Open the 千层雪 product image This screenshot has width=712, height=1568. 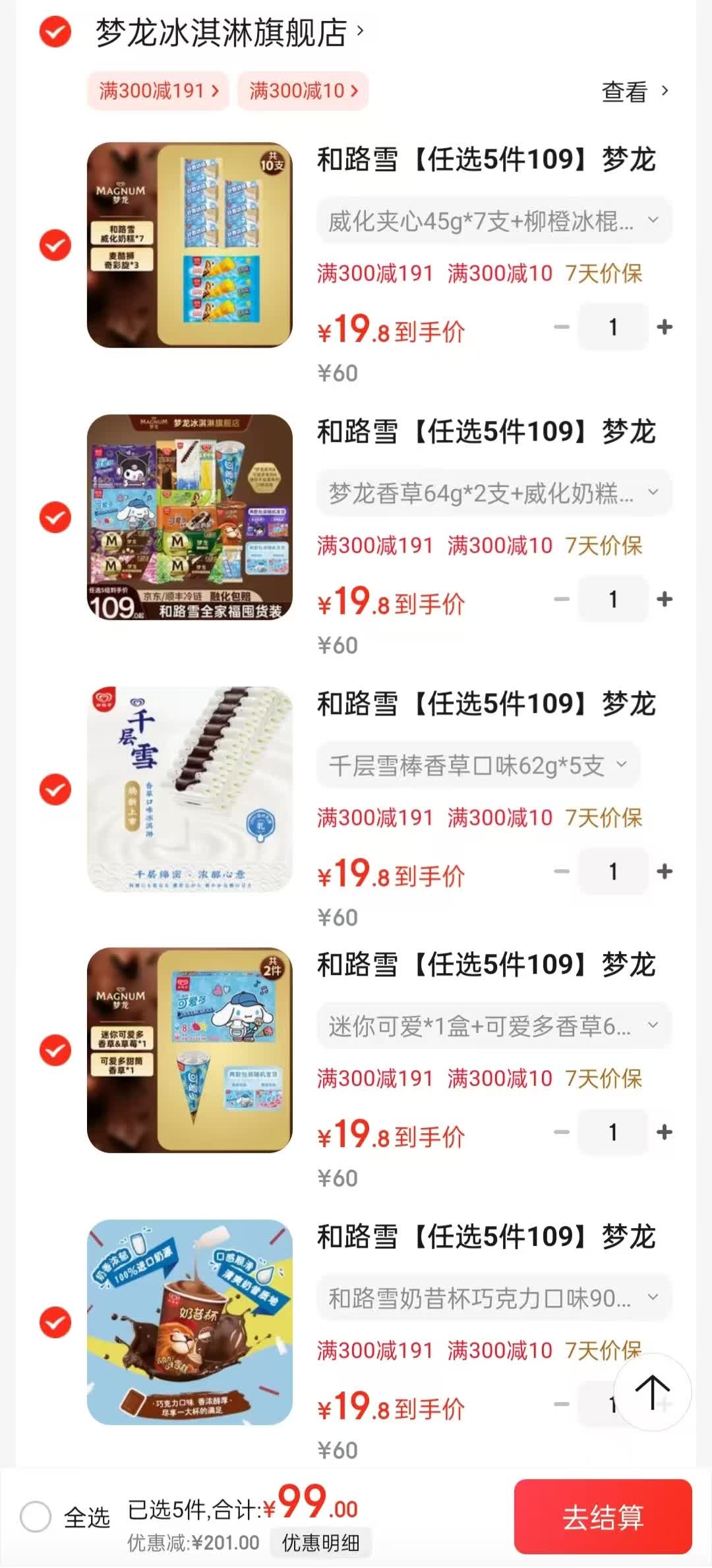click(189, 787)
